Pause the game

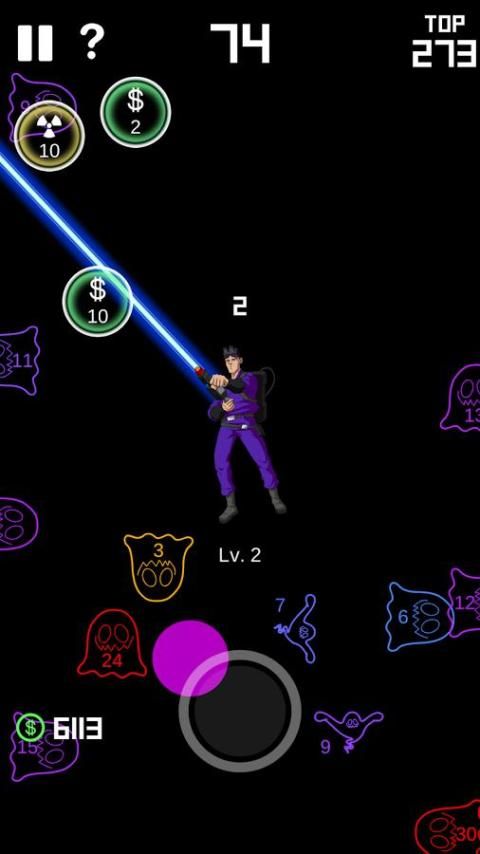(x=35, y=42)
